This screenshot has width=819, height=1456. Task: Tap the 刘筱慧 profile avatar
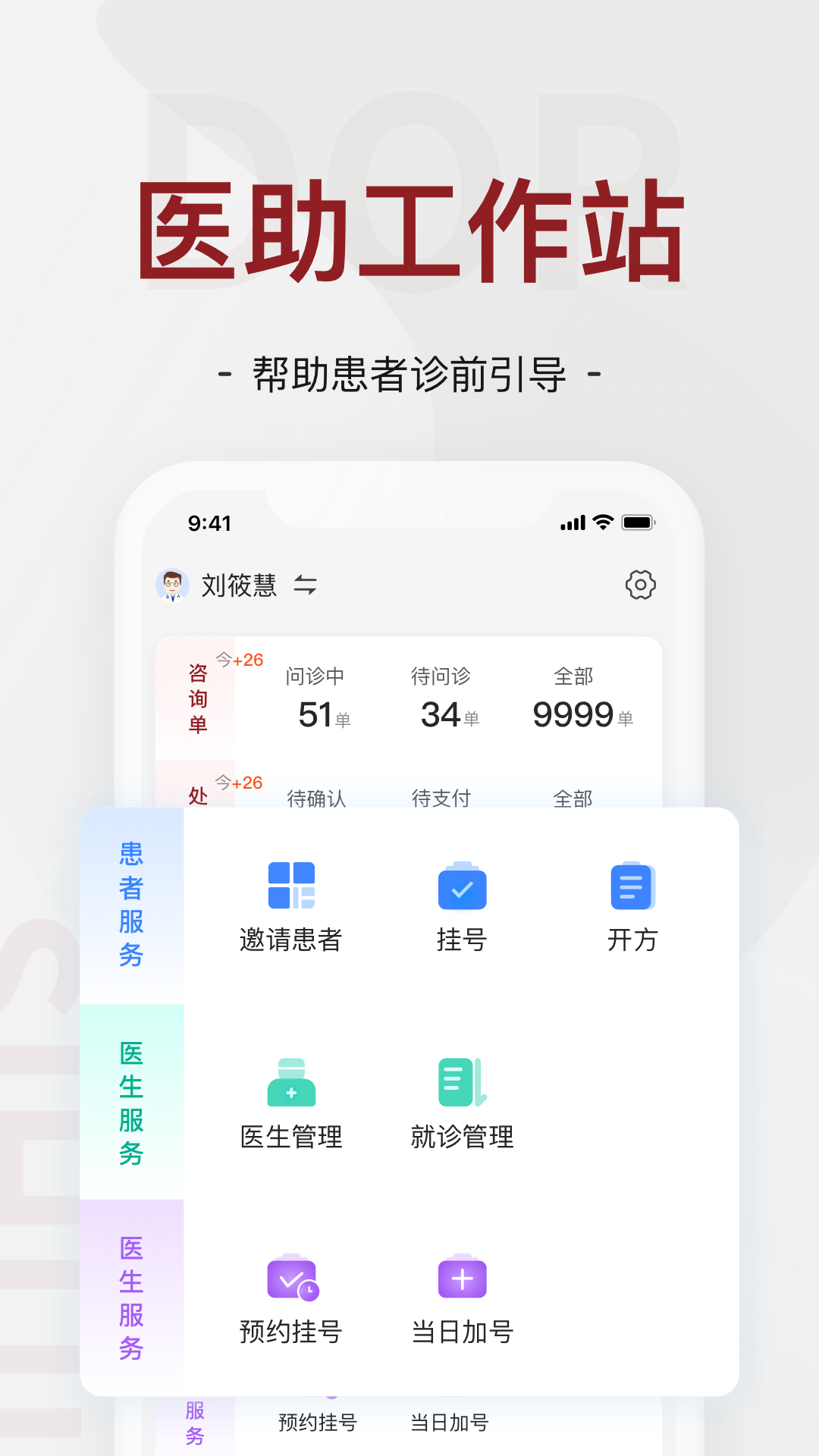(173, 585)
